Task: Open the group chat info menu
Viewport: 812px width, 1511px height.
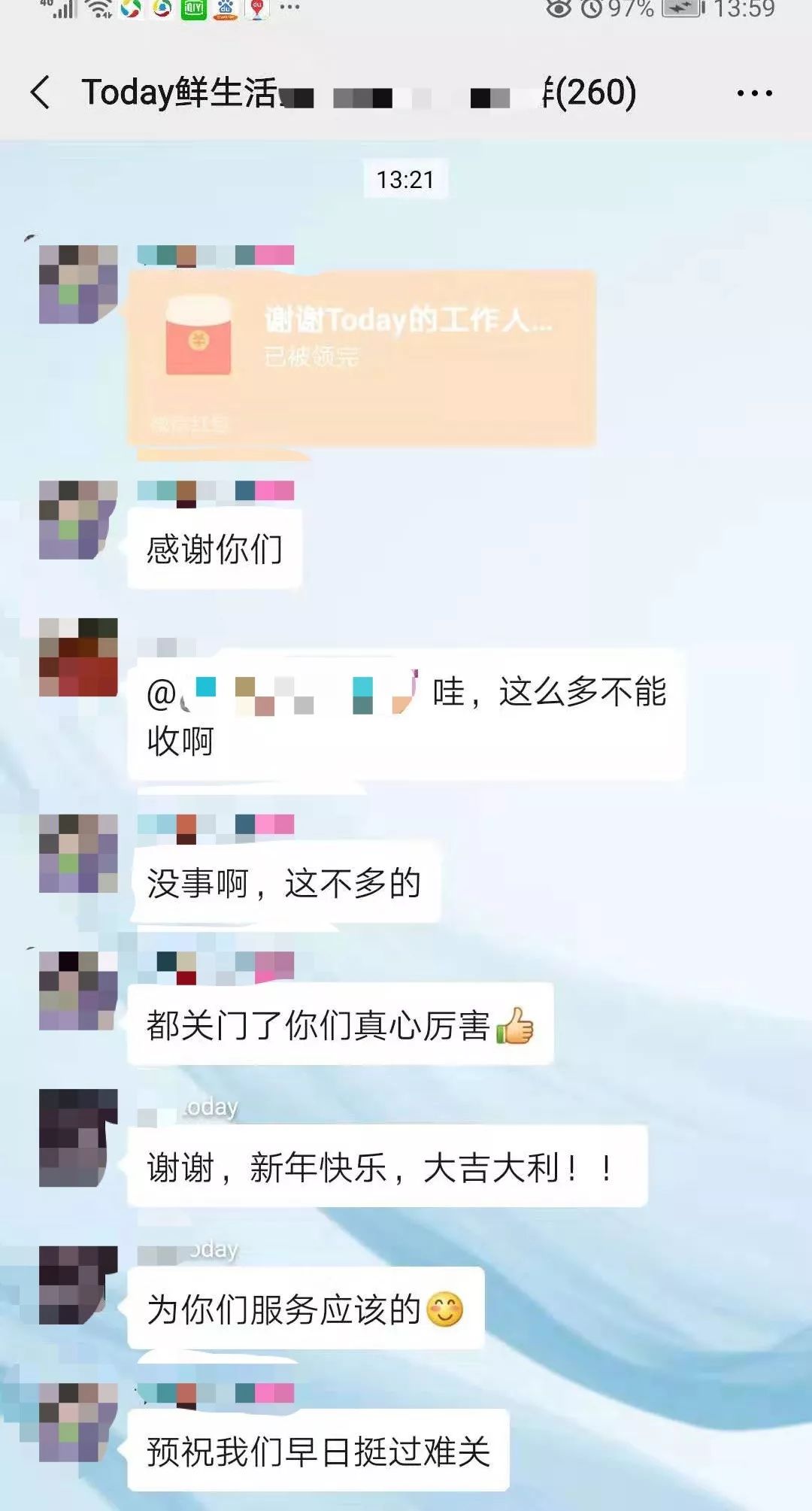Action: pyautogui.click(x=754, y=93)
